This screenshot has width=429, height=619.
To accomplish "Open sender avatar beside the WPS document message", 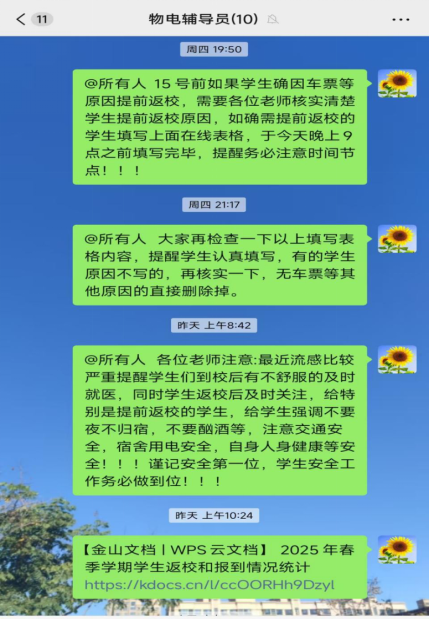I will coord(397,550).
